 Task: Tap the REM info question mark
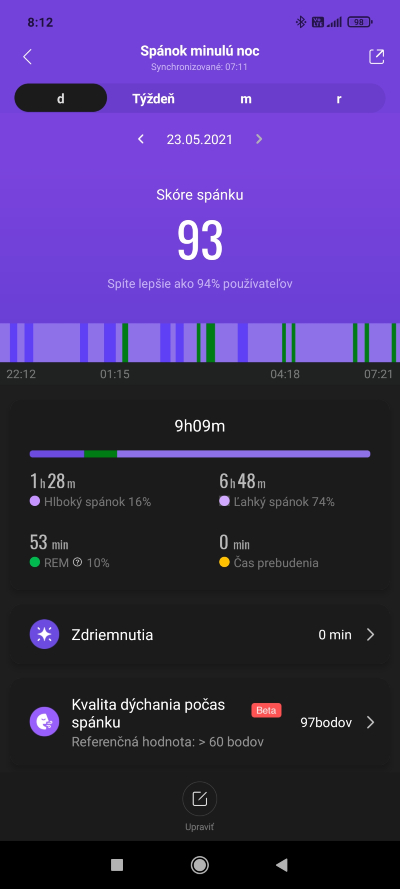pyautogui.click(x=78, y=563)
